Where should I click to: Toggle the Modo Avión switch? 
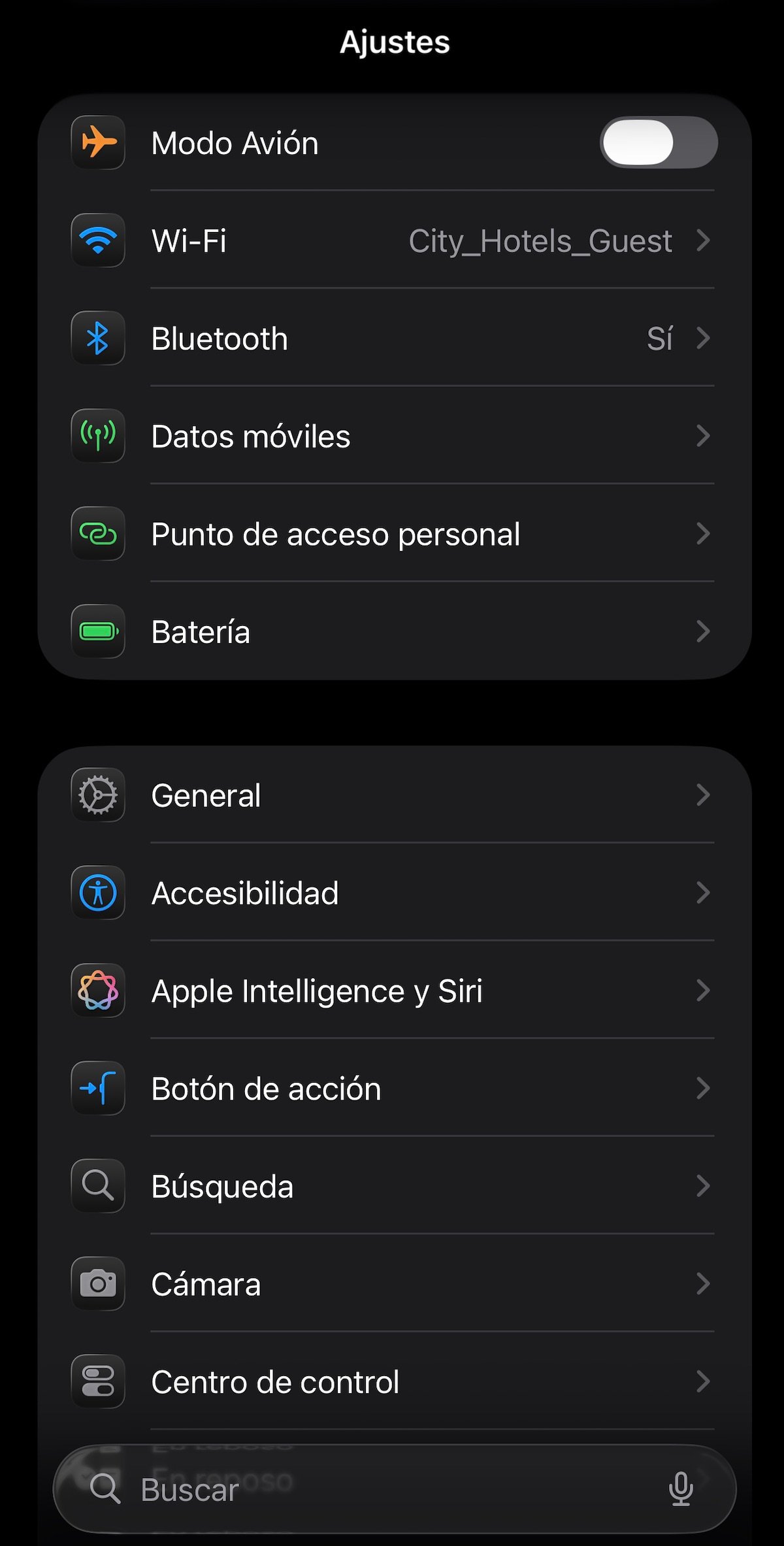tap(658, 142)
